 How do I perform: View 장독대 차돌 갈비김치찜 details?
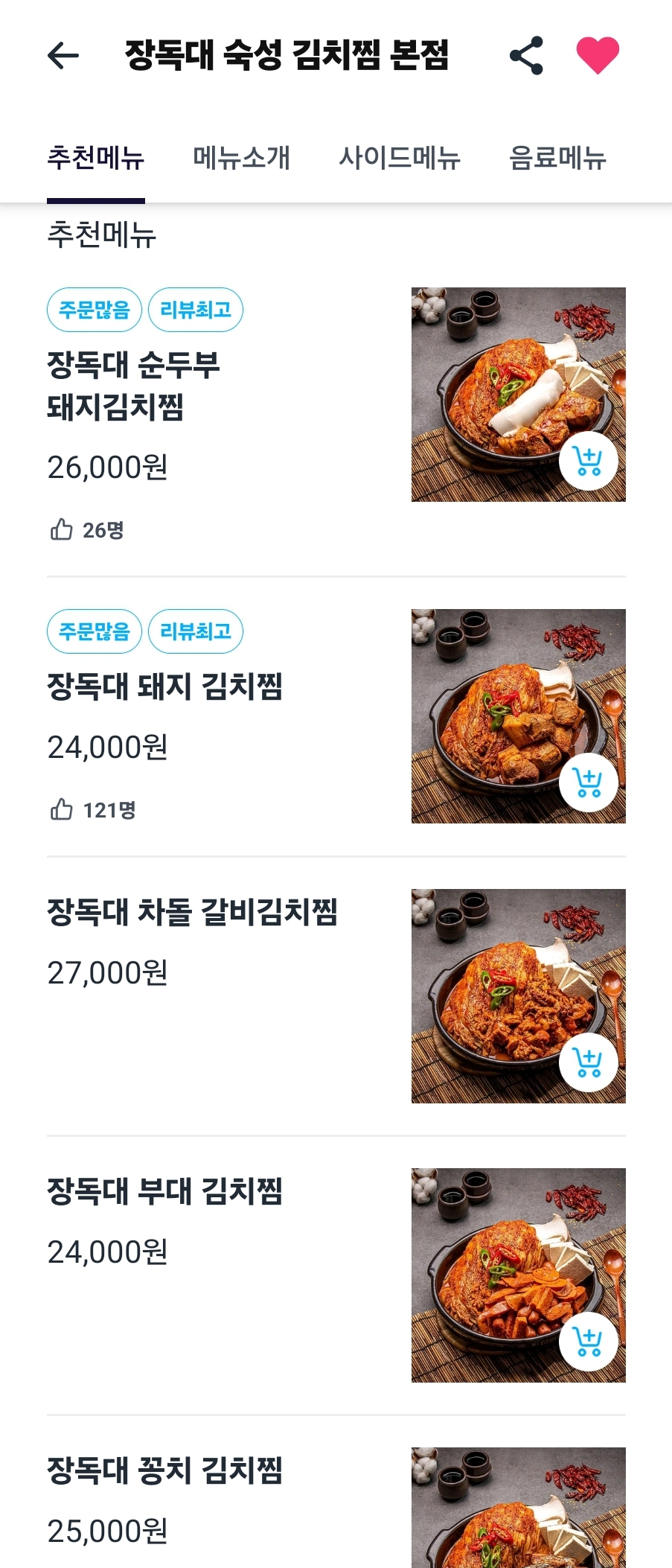pyautogui.click(x=192, y=912)
